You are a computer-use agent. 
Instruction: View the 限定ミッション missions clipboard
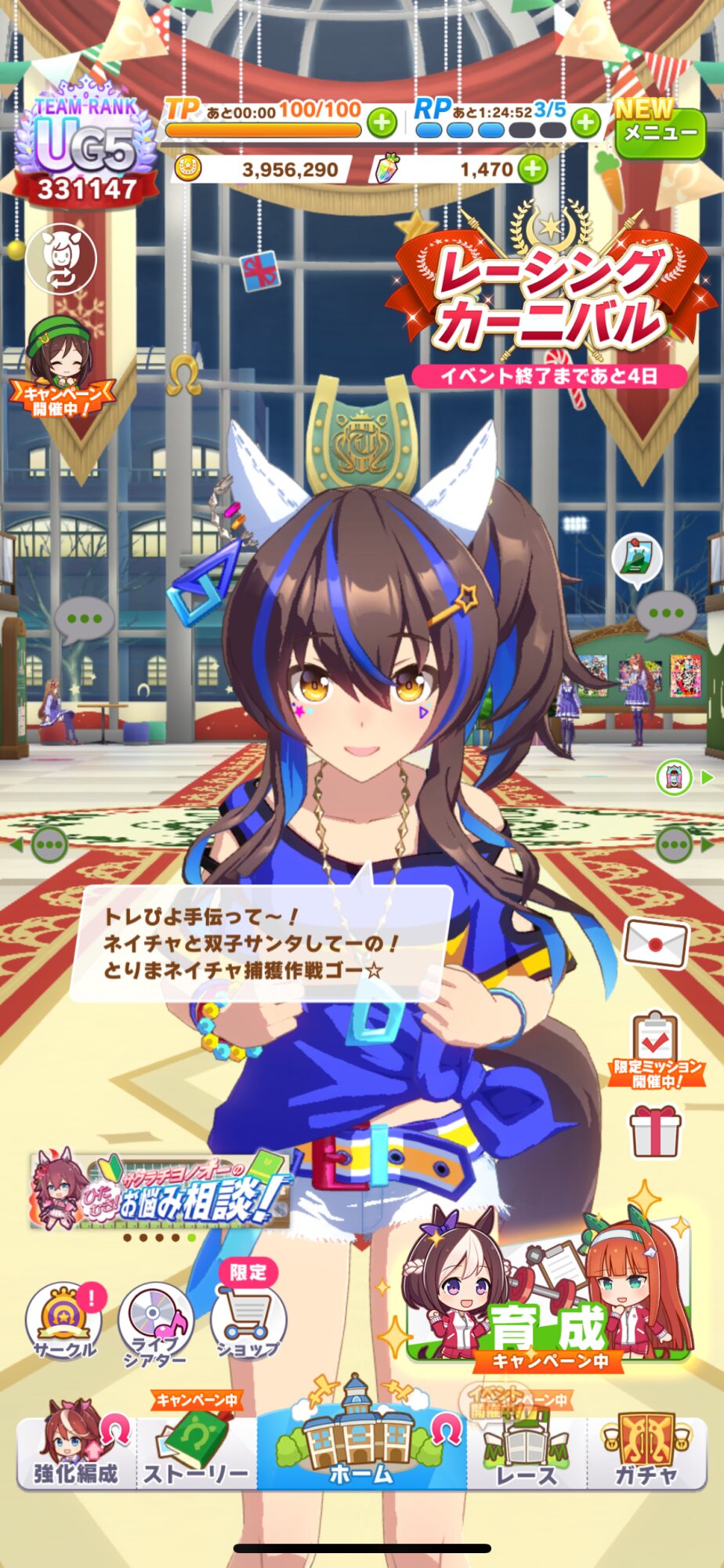point(655,1050)
